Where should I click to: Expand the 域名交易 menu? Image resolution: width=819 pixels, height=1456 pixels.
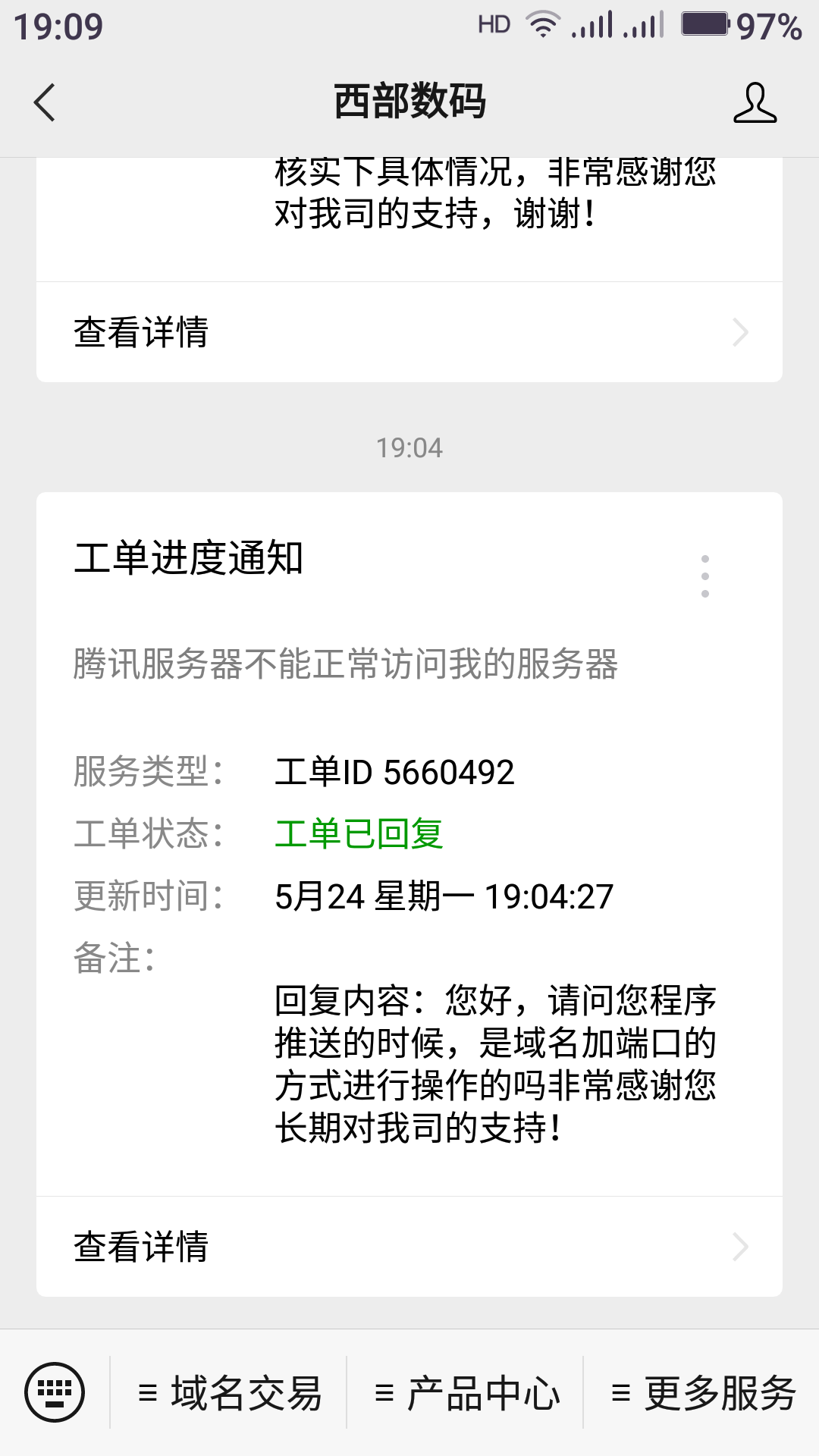point(230,1392)
